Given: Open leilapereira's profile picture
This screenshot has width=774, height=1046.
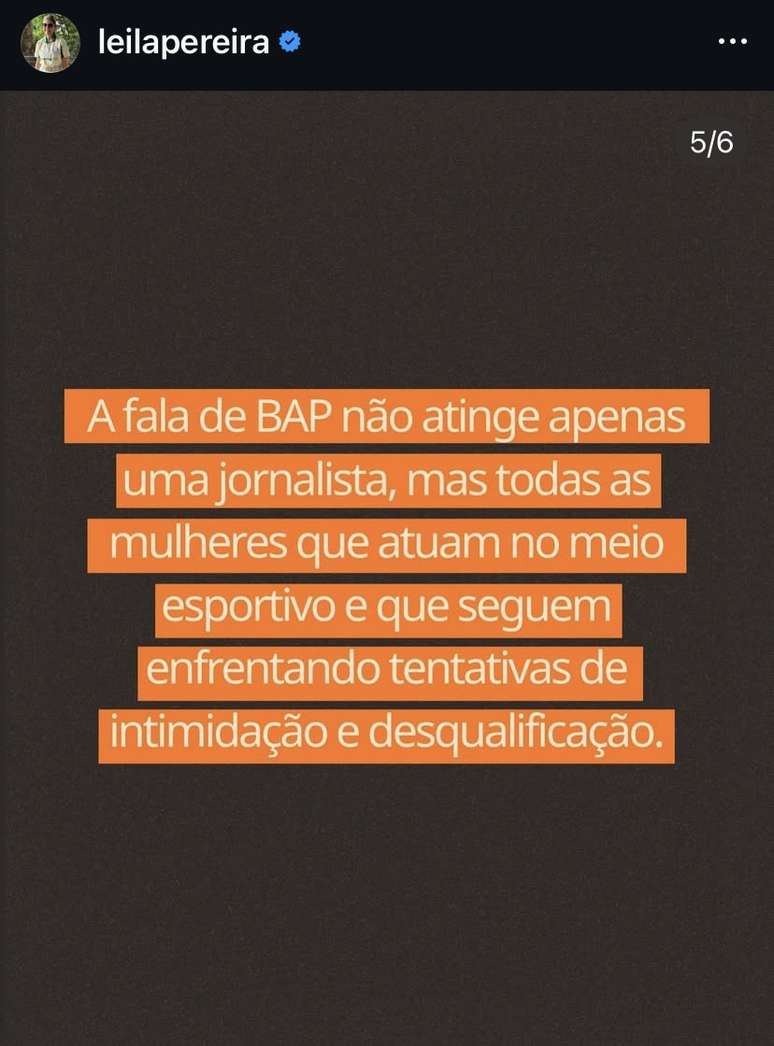Looking at the screenshot, I should [50, 43].
